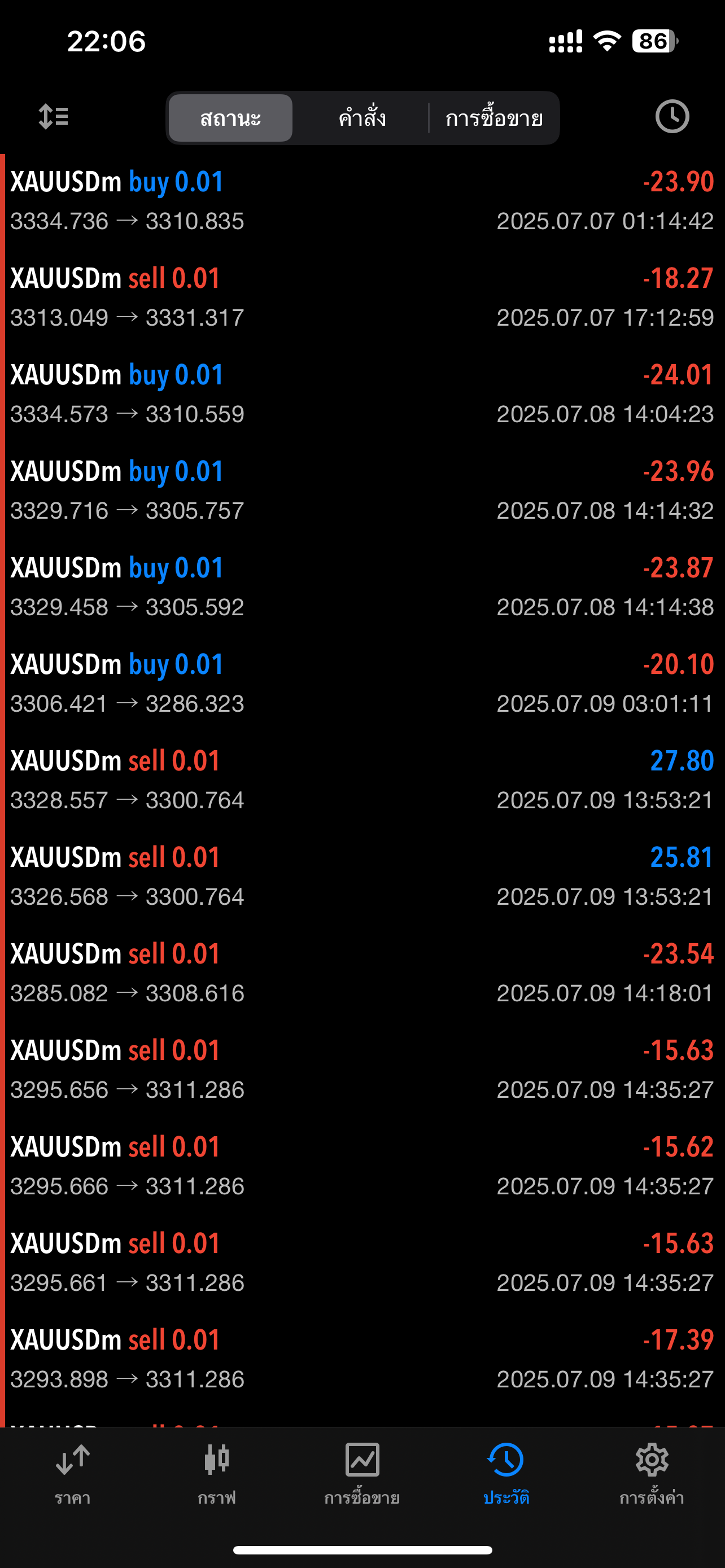Open การซื้อขาย in the bottom bar

pyautogui.click(x=362, y=1473)
